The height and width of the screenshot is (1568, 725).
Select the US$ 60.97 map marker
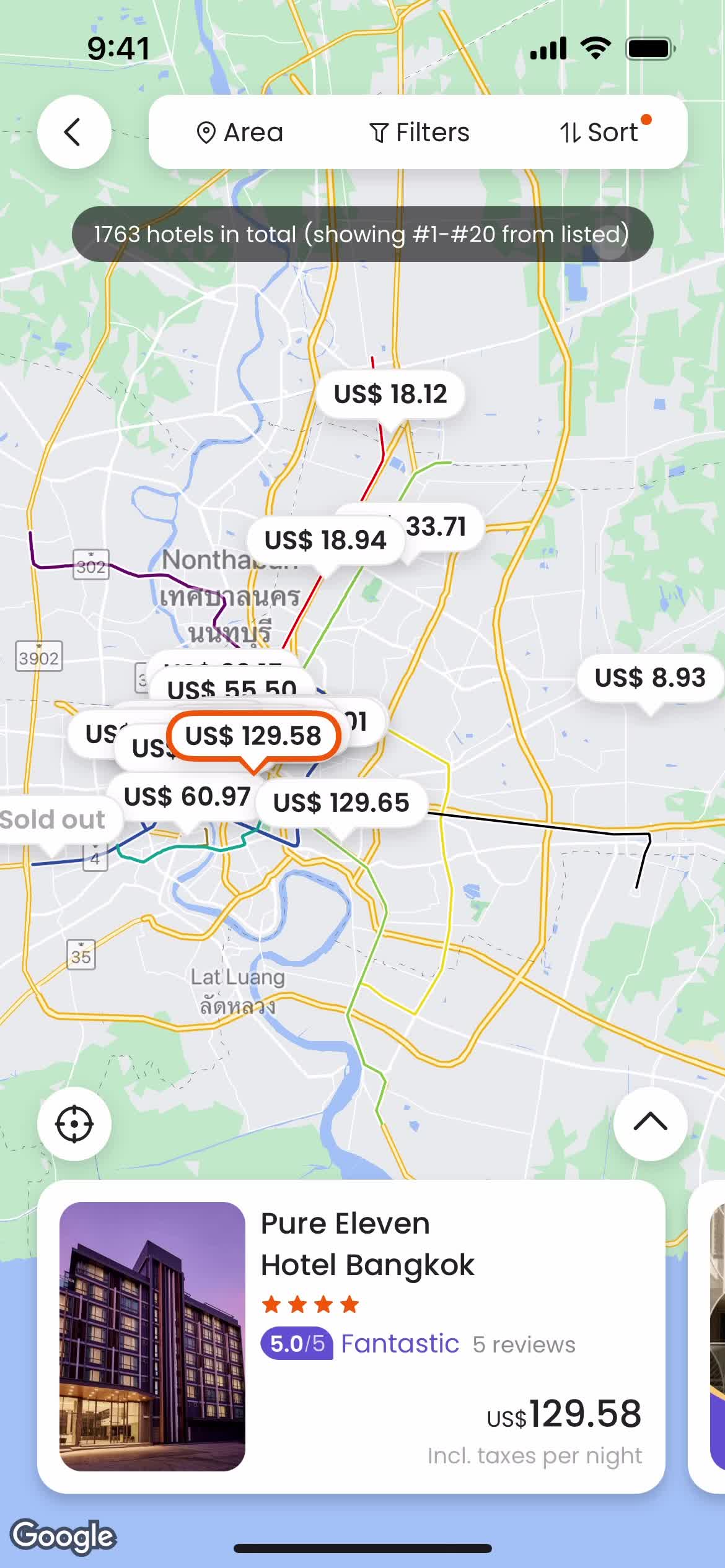(x=187, y=796)
